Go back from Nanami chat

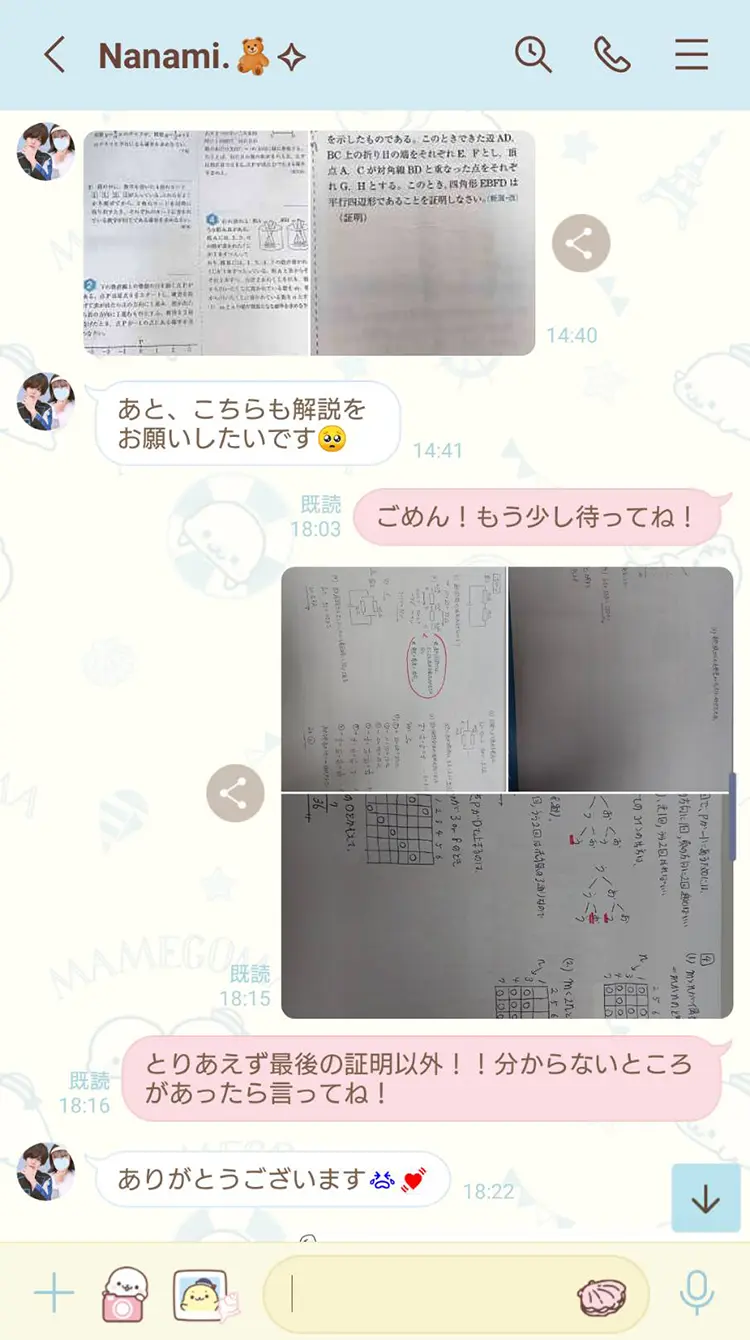click(x=54, y=55)
